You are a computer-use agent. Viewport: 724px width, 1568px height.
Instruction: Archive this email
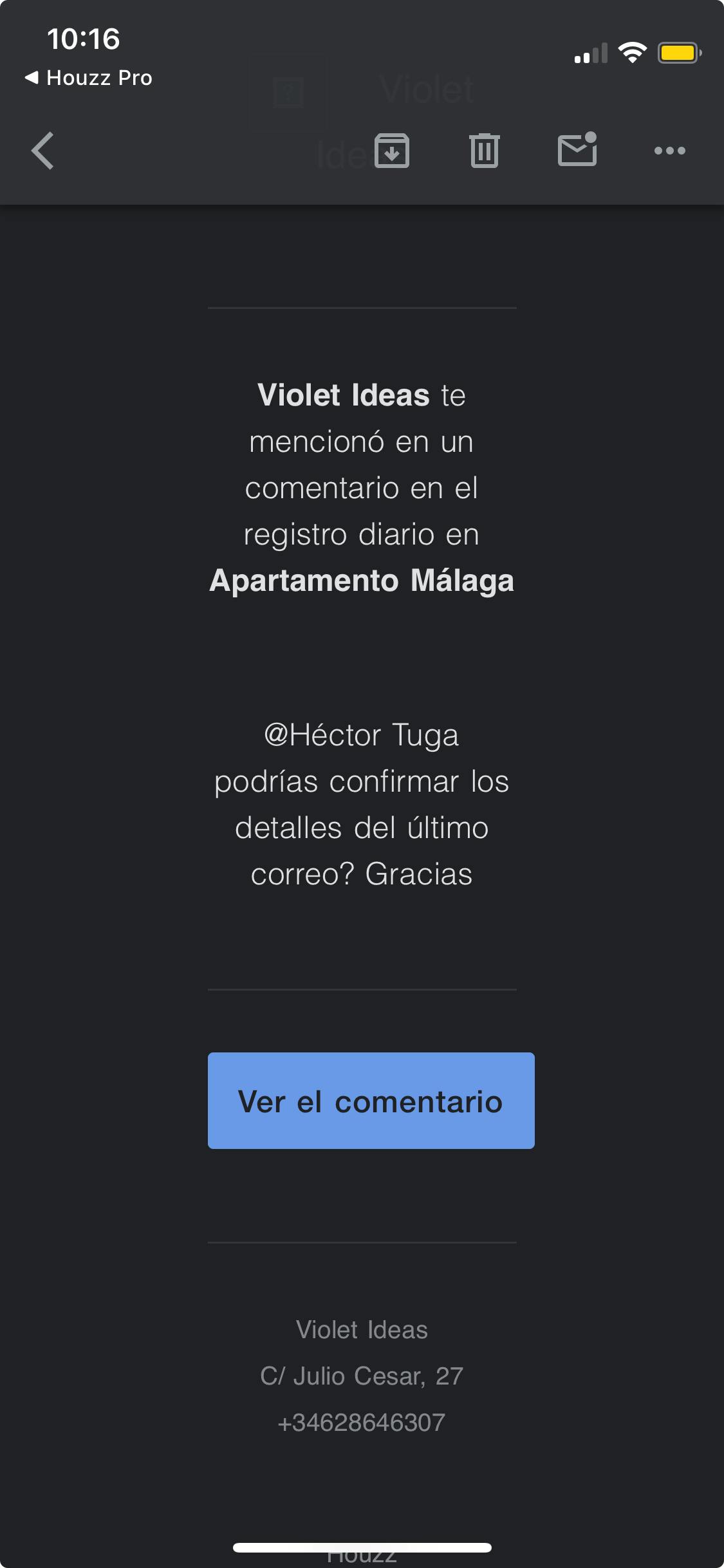point(392,151)
